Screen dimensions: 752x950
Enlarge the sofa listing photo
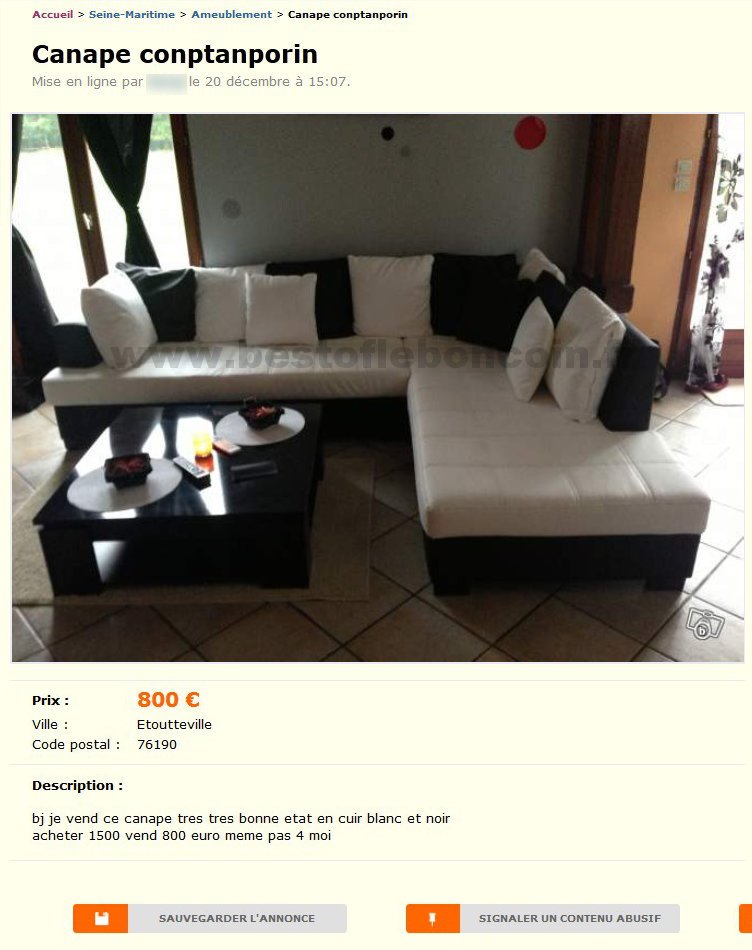[377, 388]
